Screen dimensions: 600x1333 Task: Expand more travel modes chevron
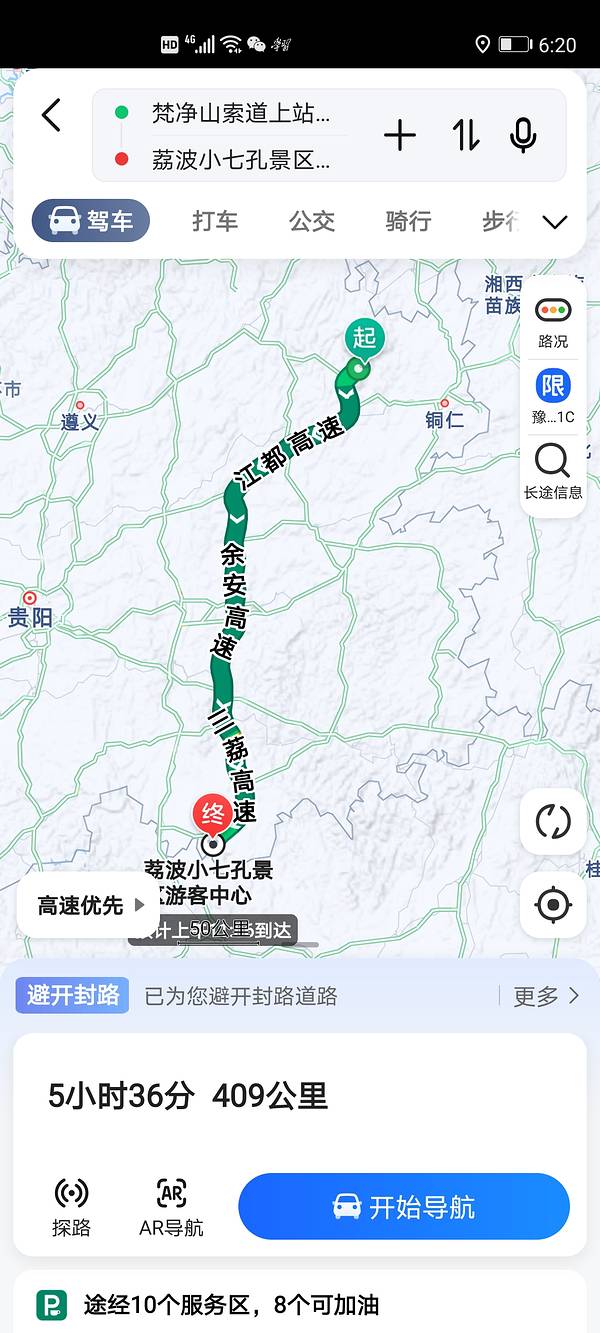tap(555, 222)
